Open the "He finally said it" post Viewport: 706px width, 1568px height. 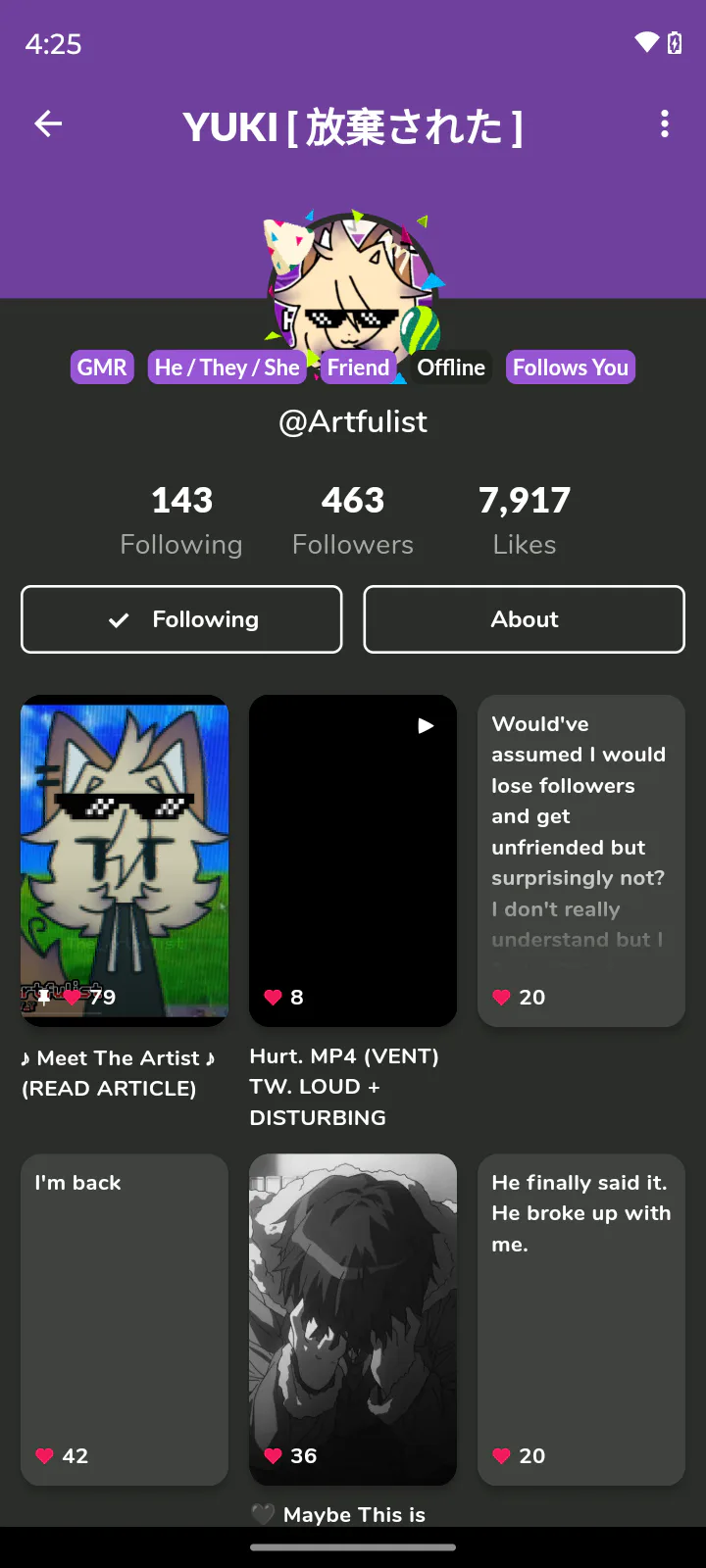click(x=581, y=1319)
